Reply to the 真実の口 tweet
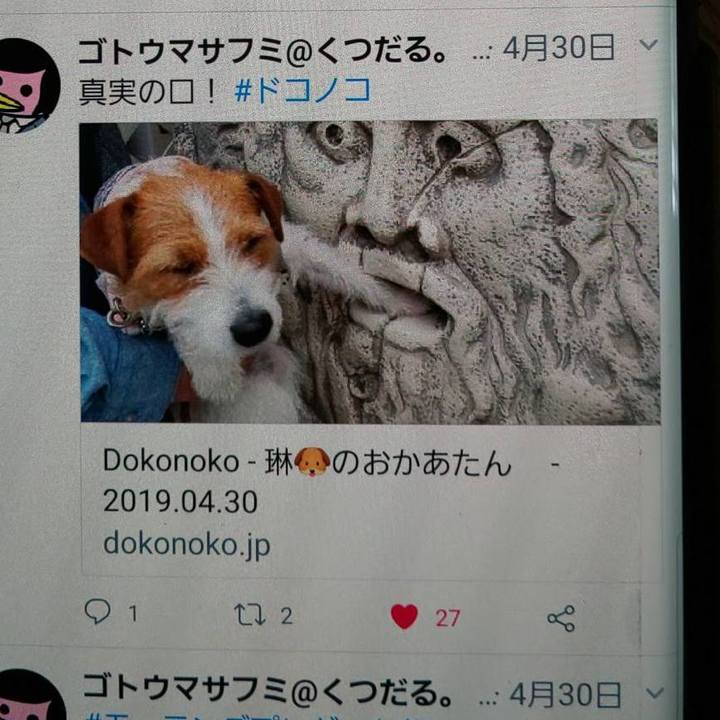Screen dimensions: 720x720 coord(98,613)
